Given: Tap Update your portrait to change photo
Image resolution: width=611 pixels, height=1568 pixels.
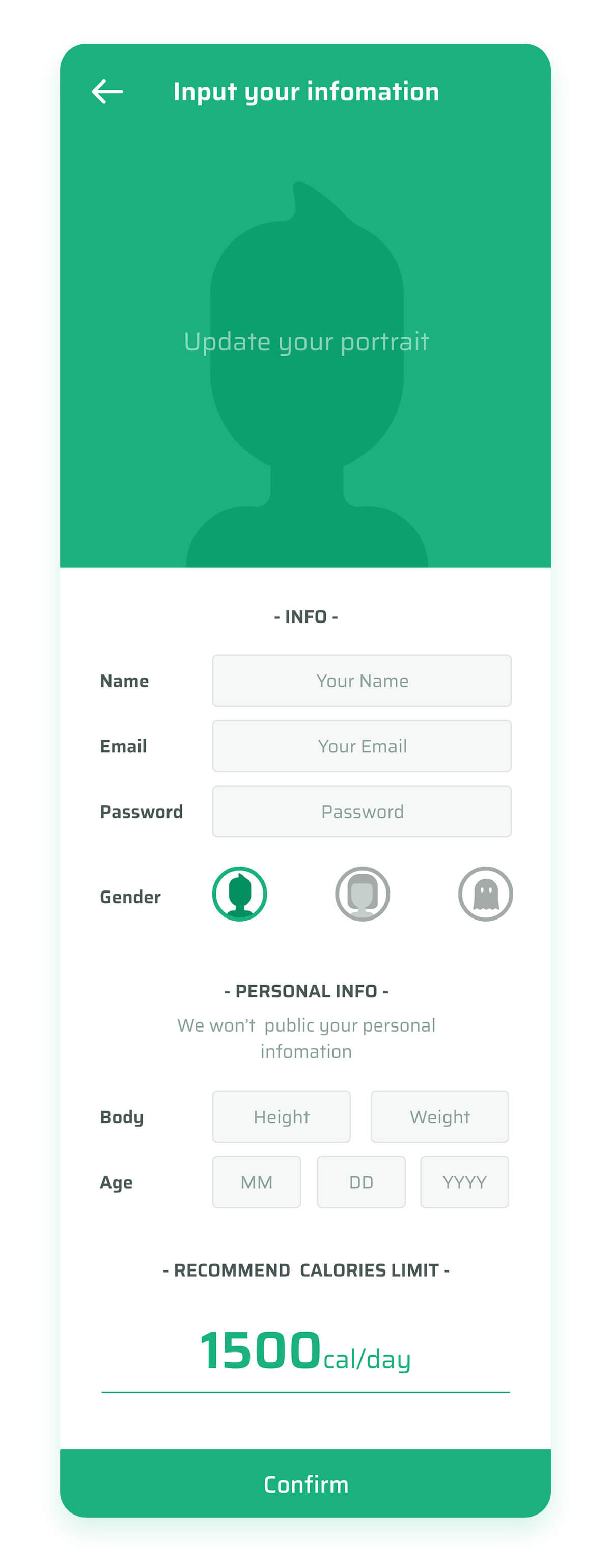Looking at the screenshot, I should click(x=306, y=342).
